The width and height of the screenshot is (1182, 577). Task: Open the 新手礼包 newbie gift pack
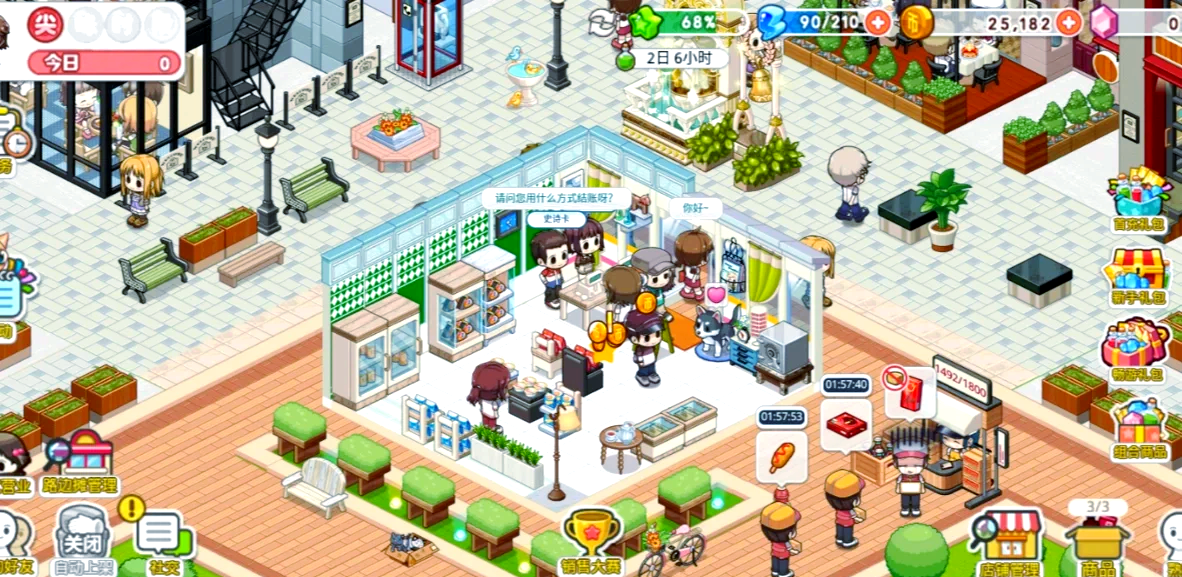click(1138, 277)
